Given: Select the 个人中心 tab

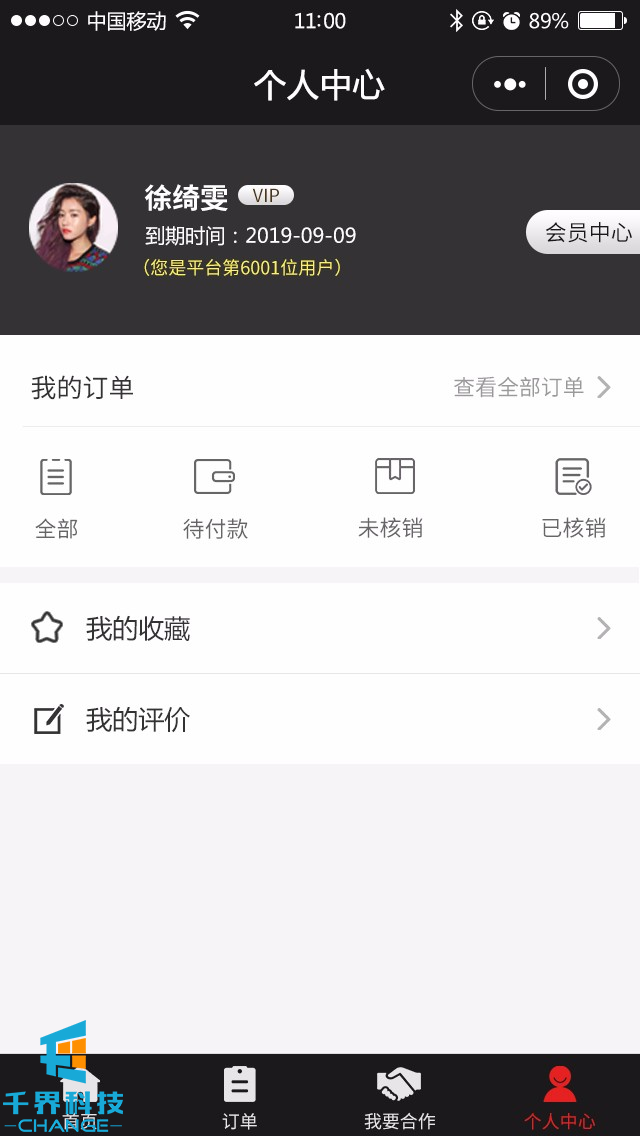Looking at the screenshot, I should [560, 1095].
